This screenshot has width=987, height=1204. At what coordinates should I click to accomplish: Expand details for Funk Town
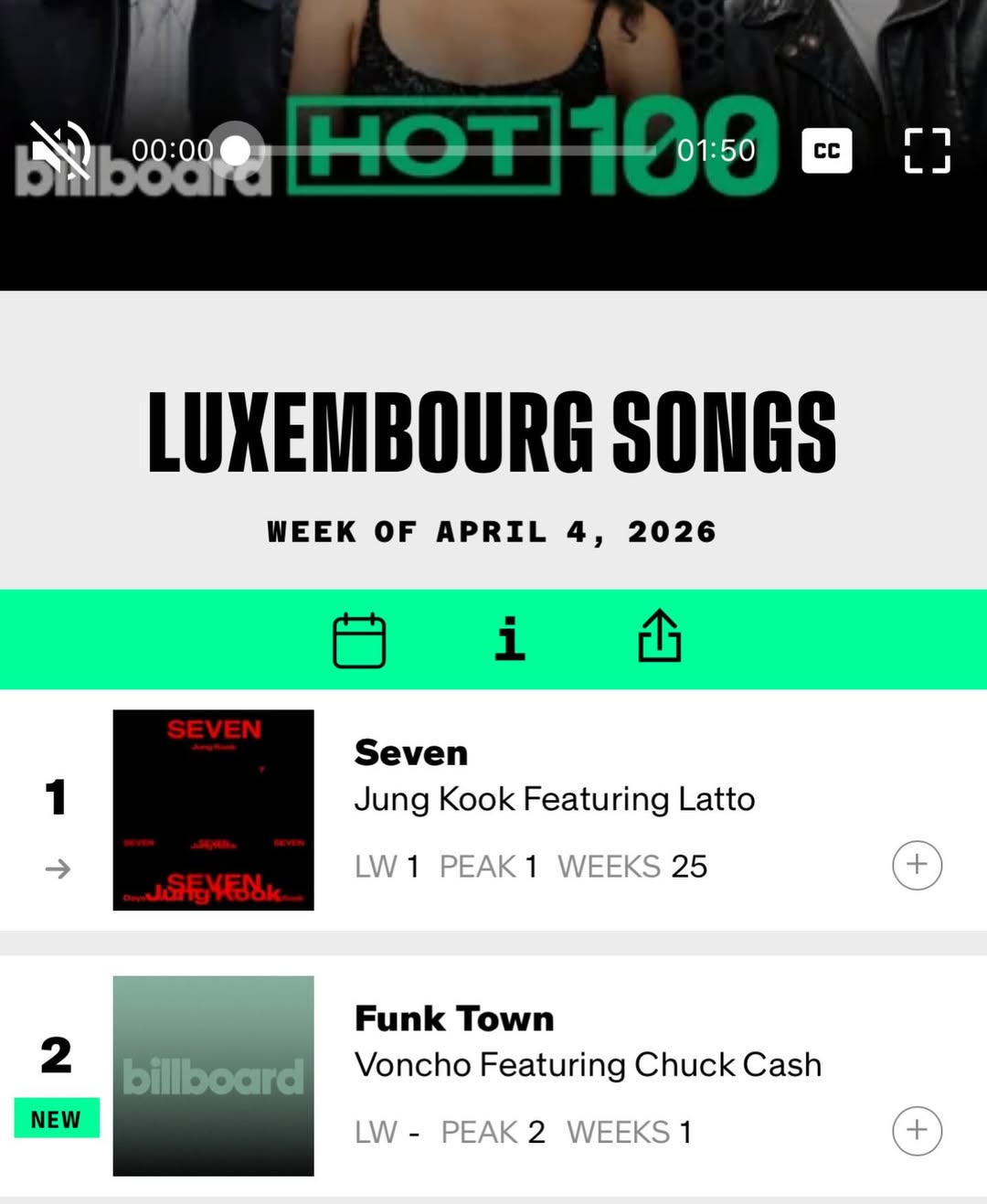[917, 1131]
